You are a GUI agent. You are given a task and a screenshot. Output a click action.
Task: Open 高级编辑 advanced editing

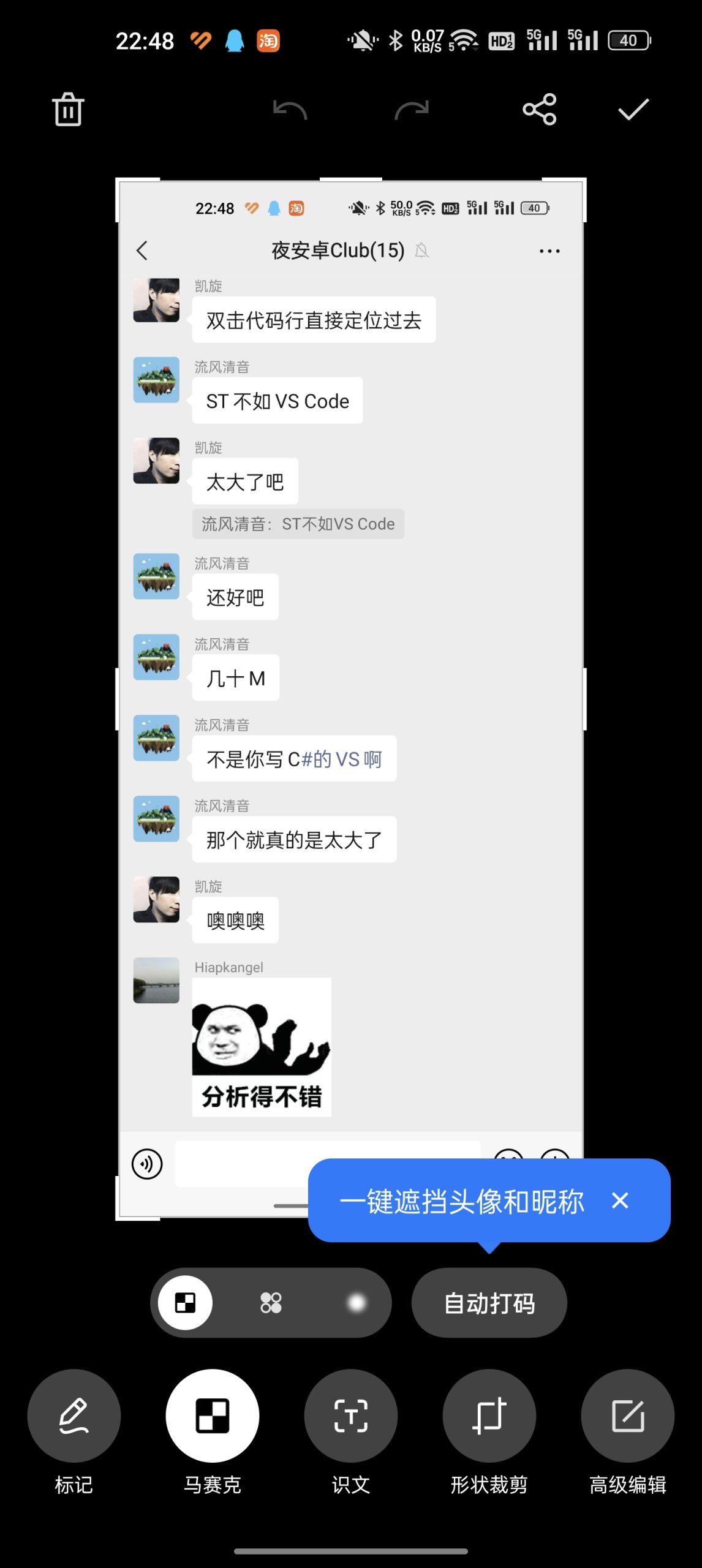point(627,1416)
